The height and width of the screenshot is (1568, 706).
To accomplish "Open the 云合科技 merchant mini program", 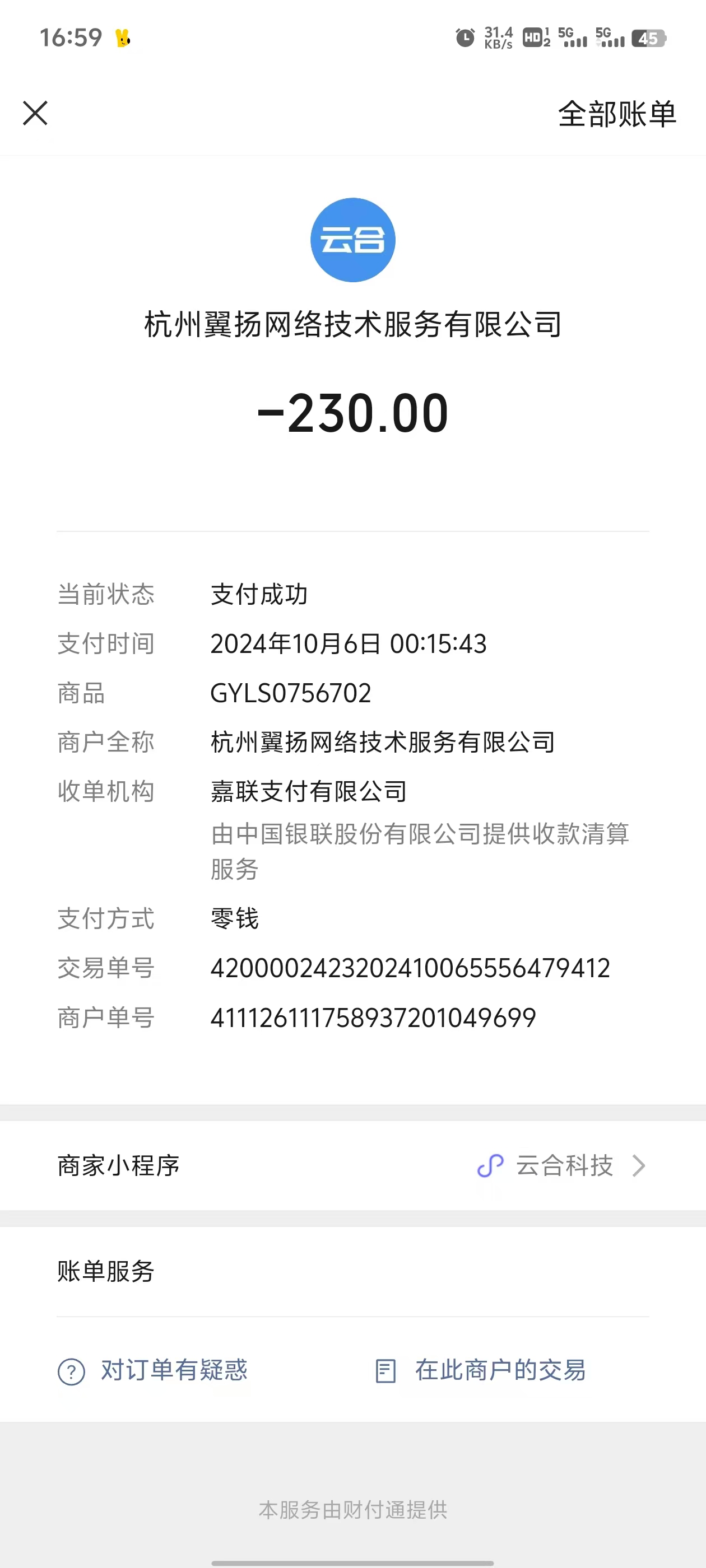I will 562,1166.
